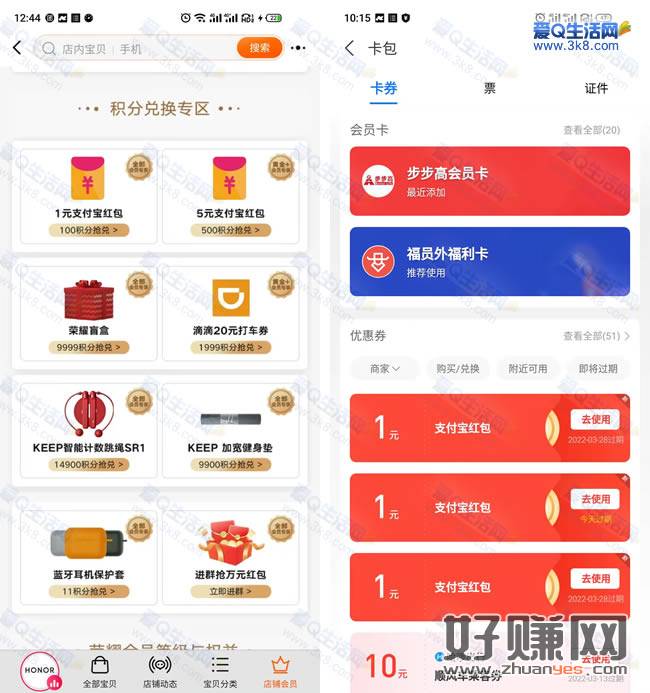Select the 票 tab in 卡包

point(490,88)
